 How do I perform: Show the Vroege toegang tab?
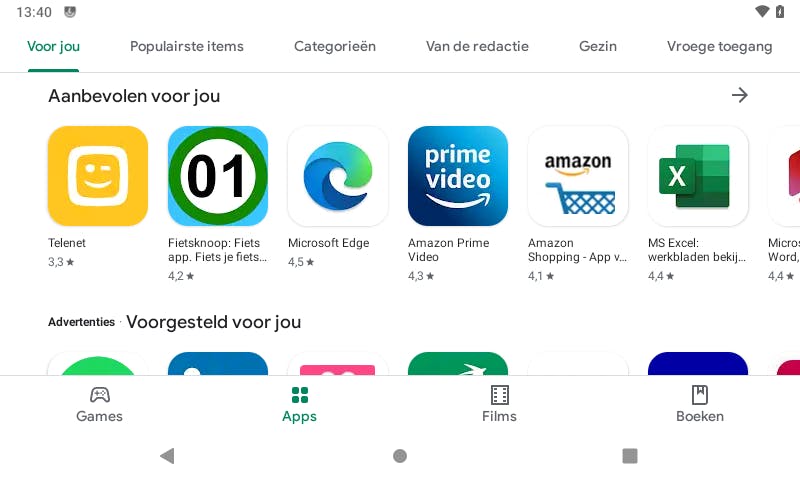pyautogui.click(x=720, y=46)
